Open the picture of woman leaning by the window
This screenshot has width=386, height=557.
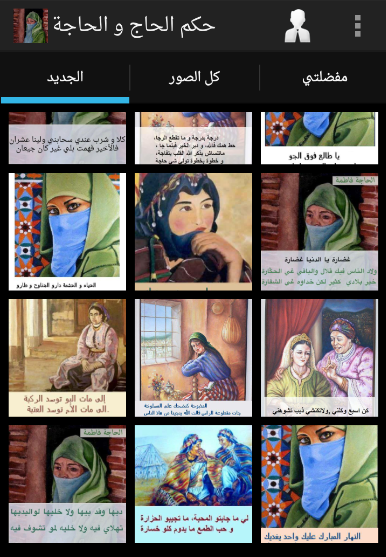click(193, 358)
